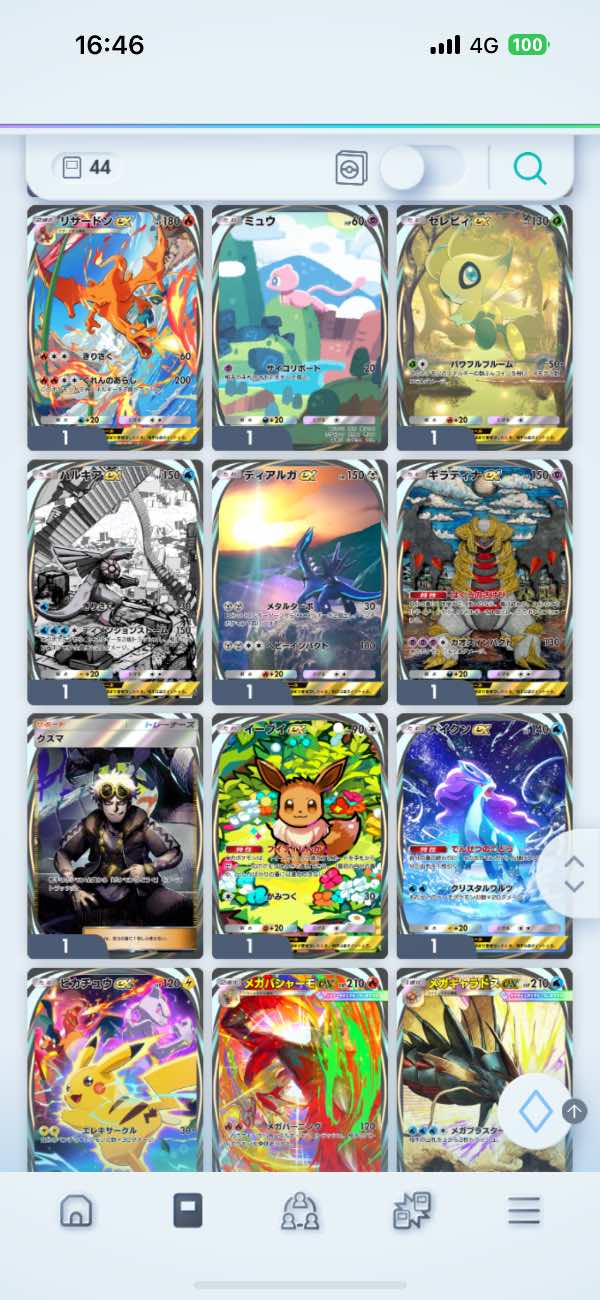Select the ディアルガ ex card
The width and height of the screenshot is (600, 1300).
300,582
